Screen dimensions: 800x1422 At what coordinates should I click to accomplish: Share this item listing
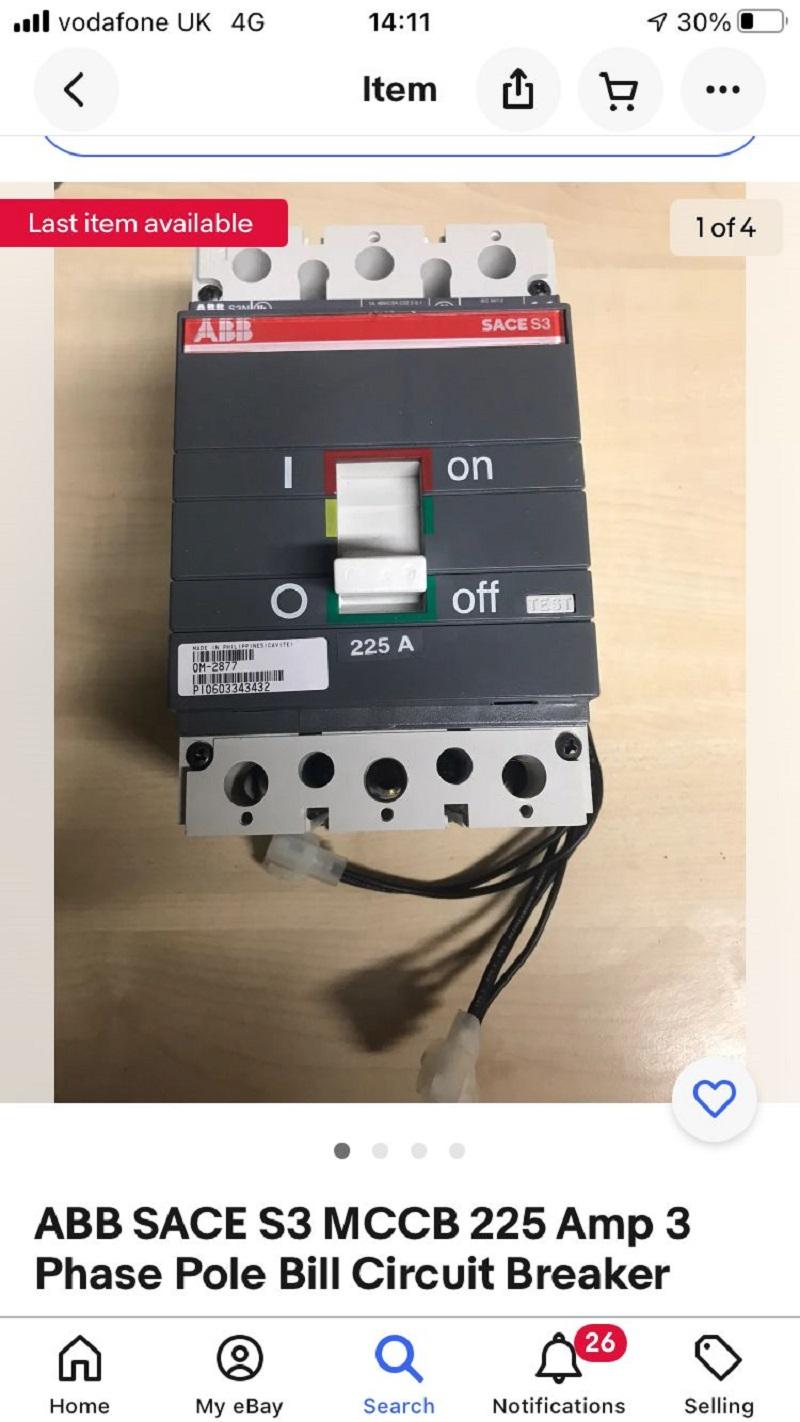(517, 90)
